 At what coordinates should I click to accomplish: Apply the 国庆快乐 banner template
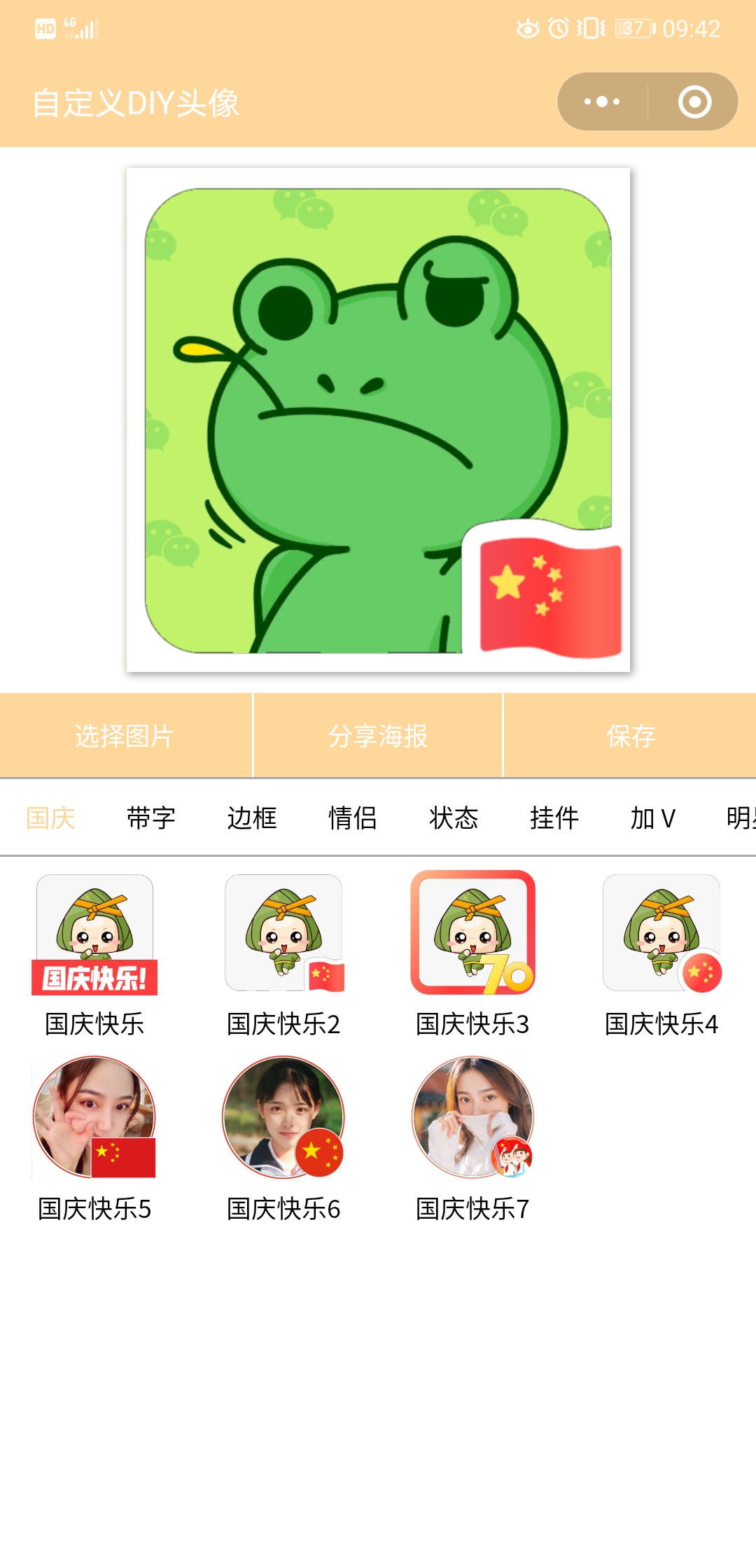point(94,934)
